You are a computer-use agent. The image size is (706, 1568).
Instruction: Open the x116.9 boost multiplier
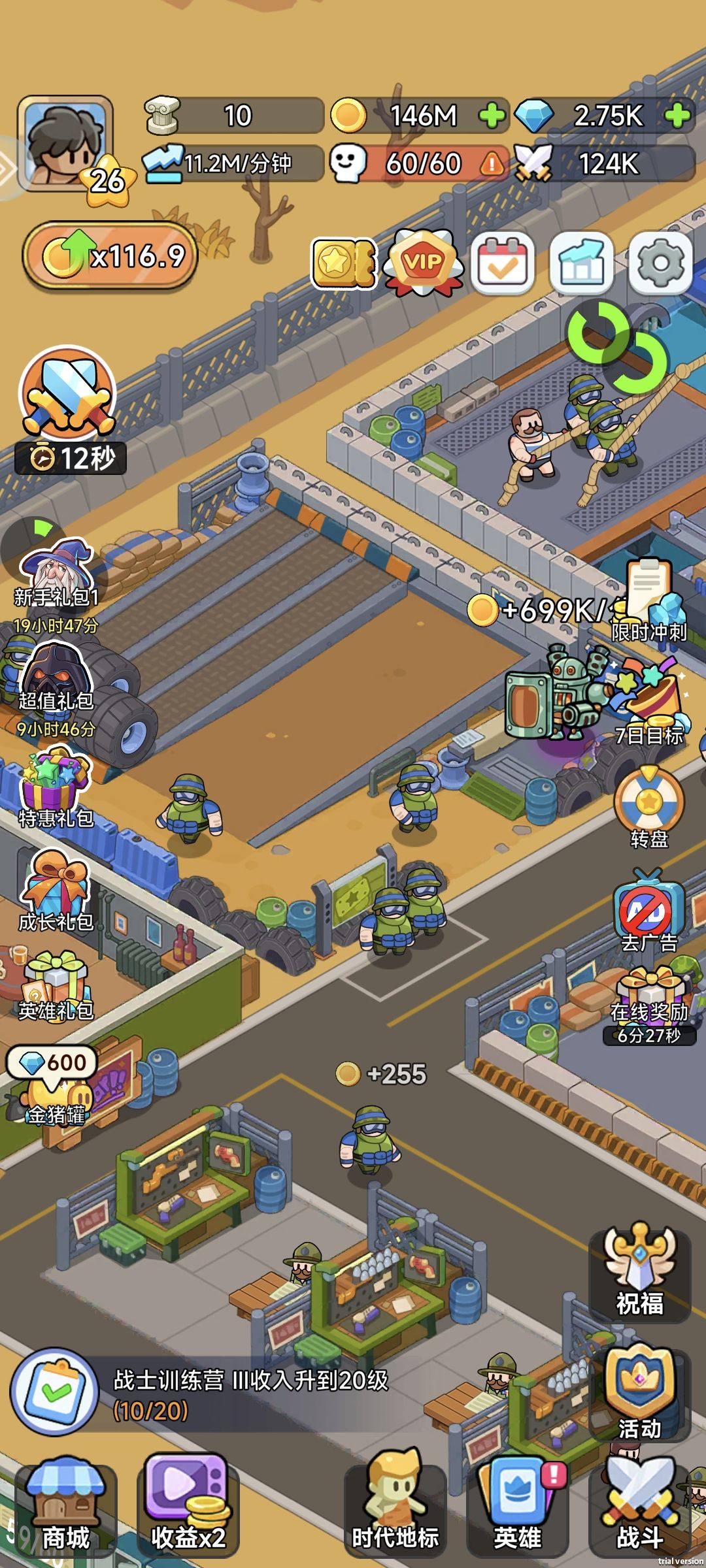coord(110,255)
